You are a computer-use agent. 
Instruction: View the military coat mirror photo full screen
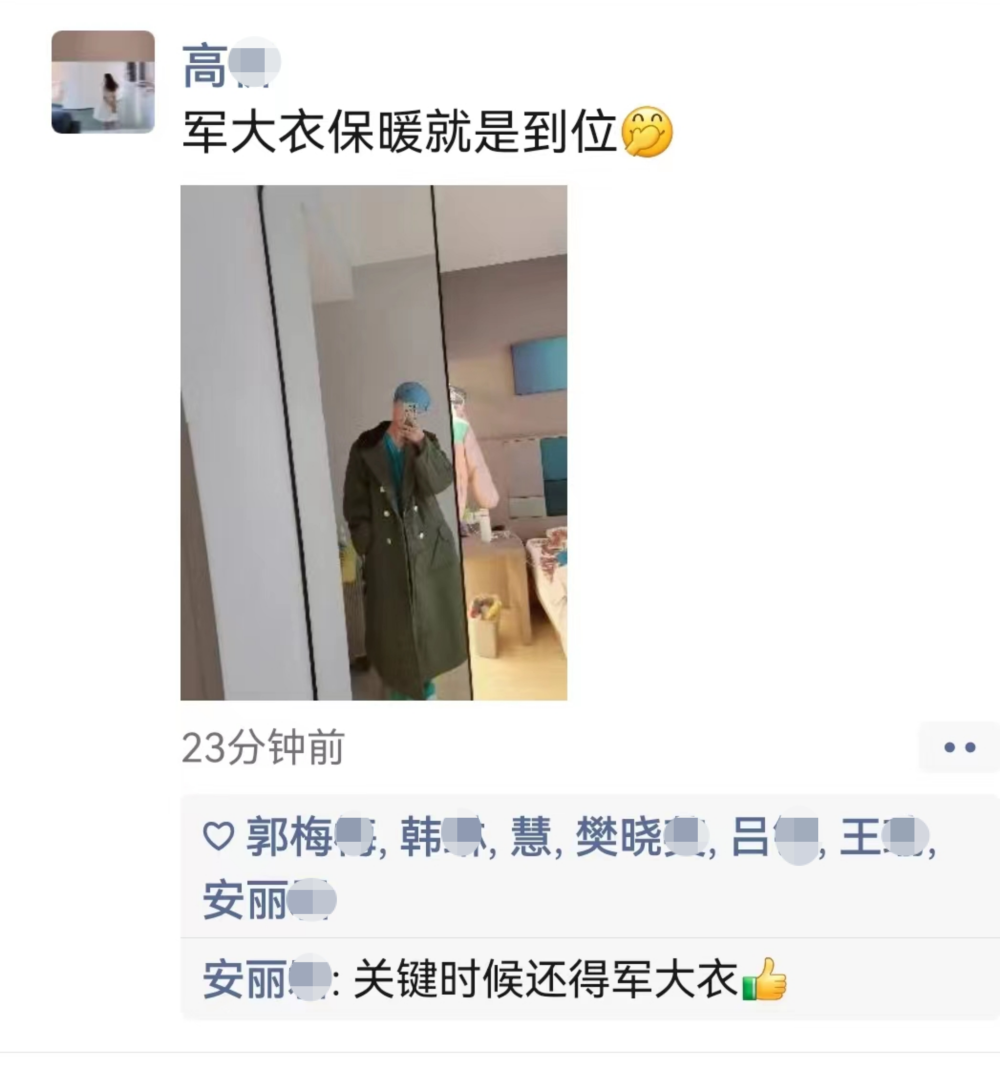[373, 442]
